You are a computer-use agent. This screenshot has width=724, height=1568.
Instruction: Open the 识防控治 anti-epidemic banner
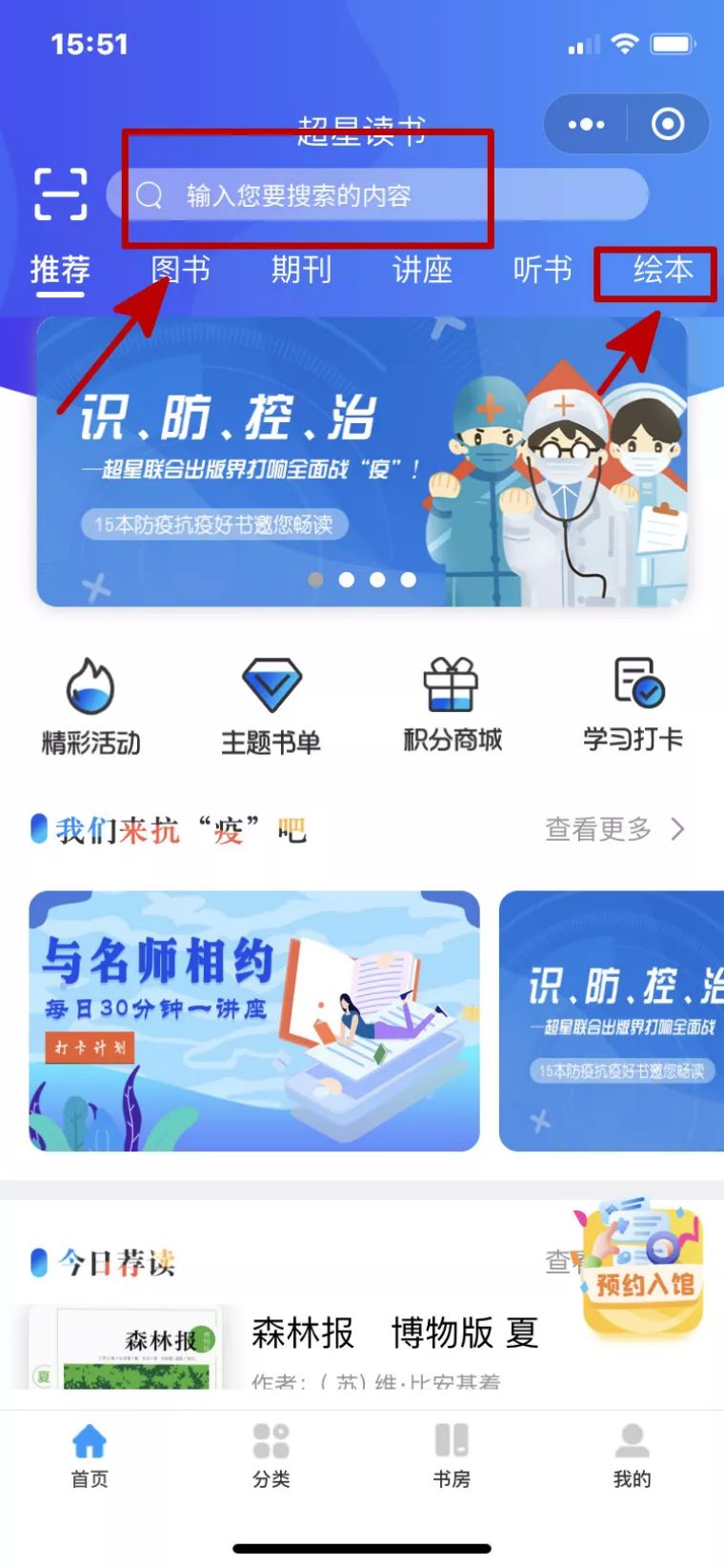362,462
